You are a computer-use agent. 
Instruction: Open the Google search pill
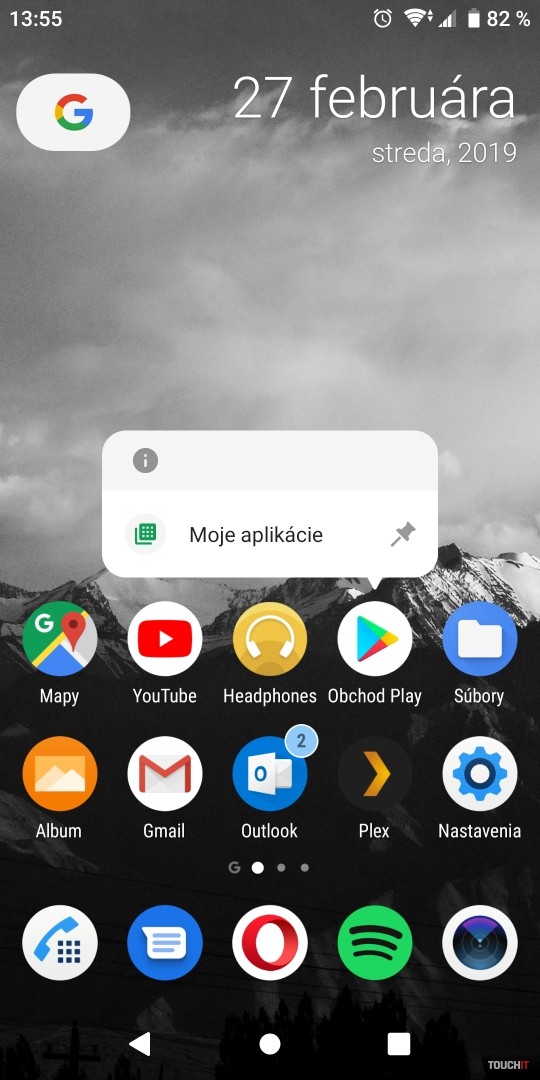coord(73,112)
